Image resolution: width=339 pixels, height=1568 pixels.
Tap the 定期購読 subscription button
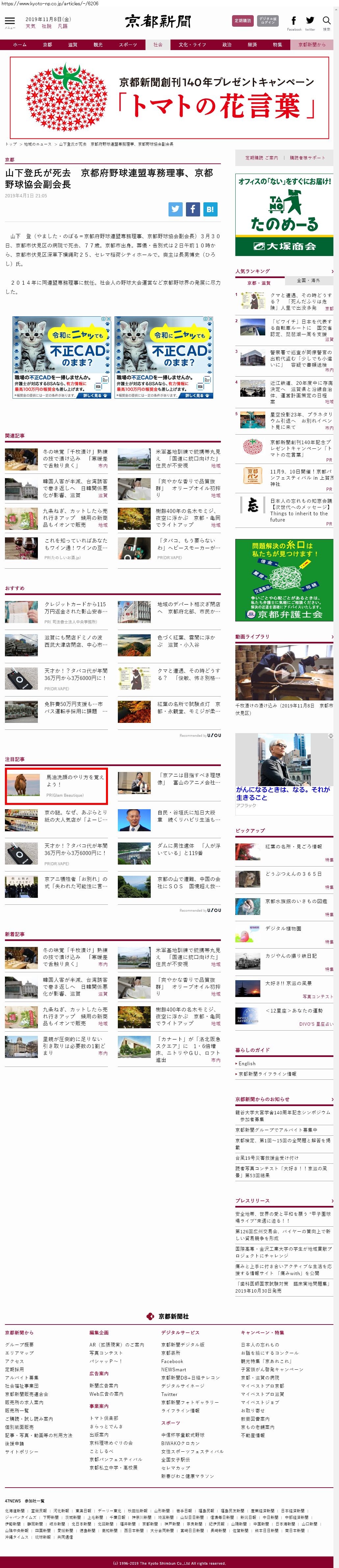[x=243, y=21]
